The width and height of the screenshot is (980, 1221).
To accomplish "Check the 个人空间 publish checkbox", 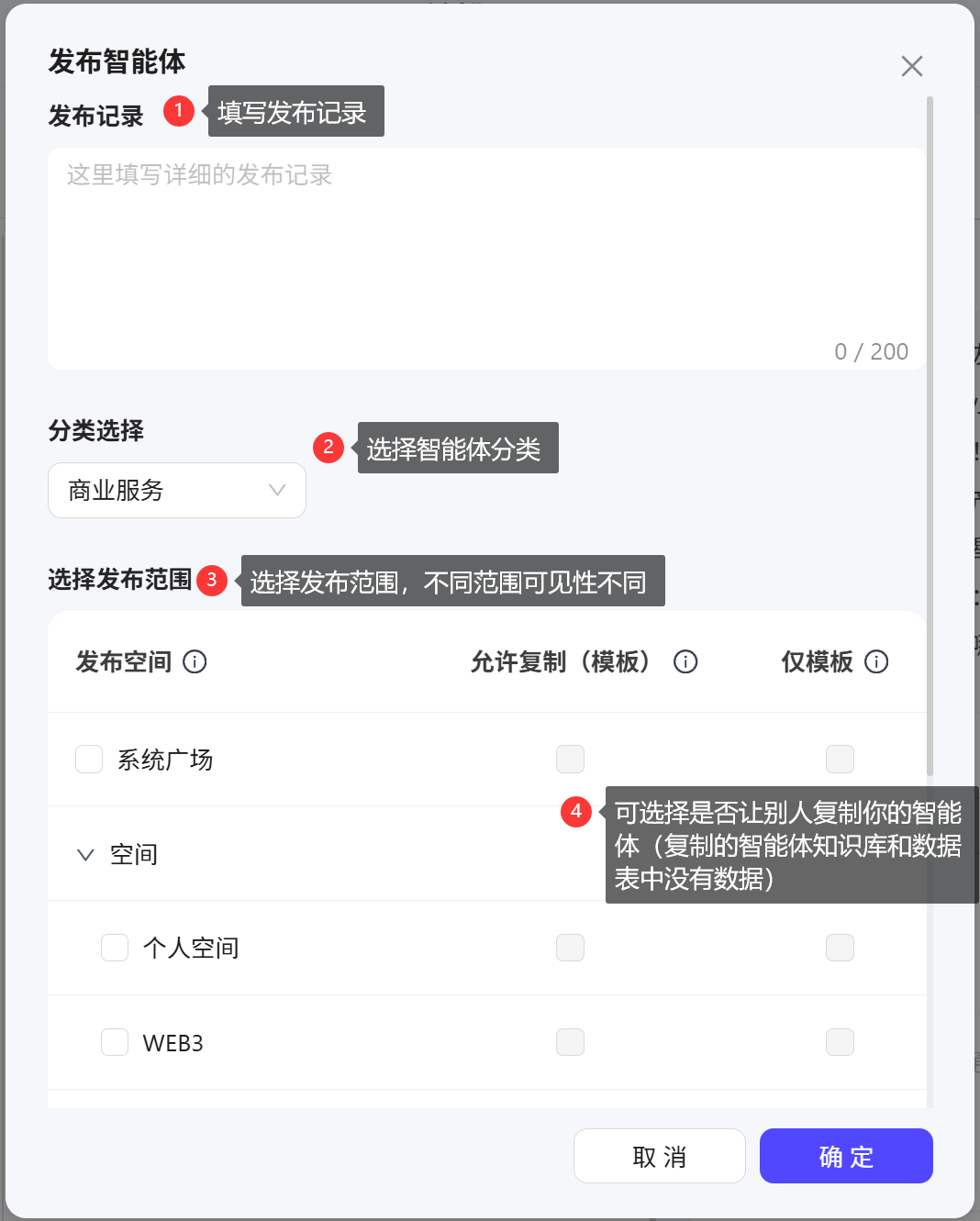I will pyautogui.click(x=114, y=948).
